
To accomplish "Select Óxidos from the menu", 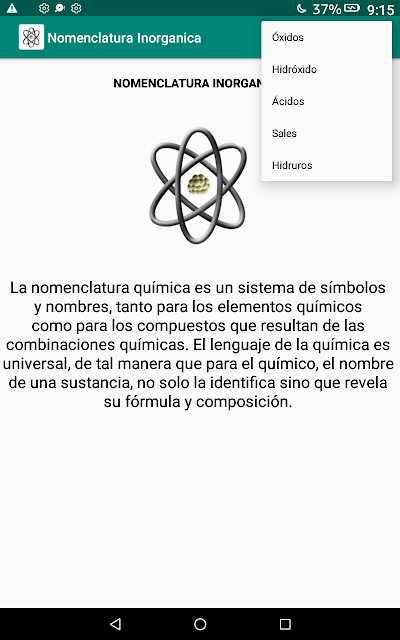I will tap(327, 37).
